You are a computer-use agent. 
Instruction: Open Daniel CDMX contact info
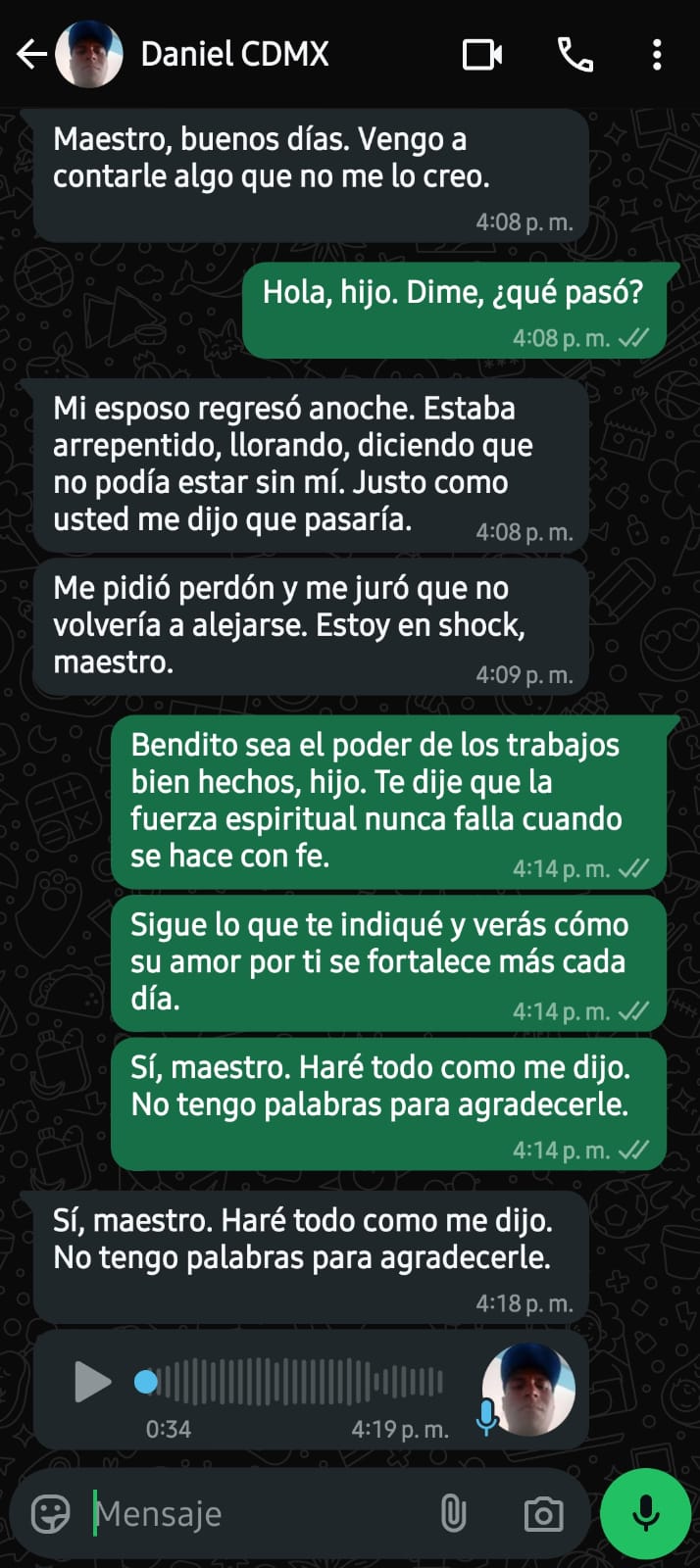[x=235, y=55]
